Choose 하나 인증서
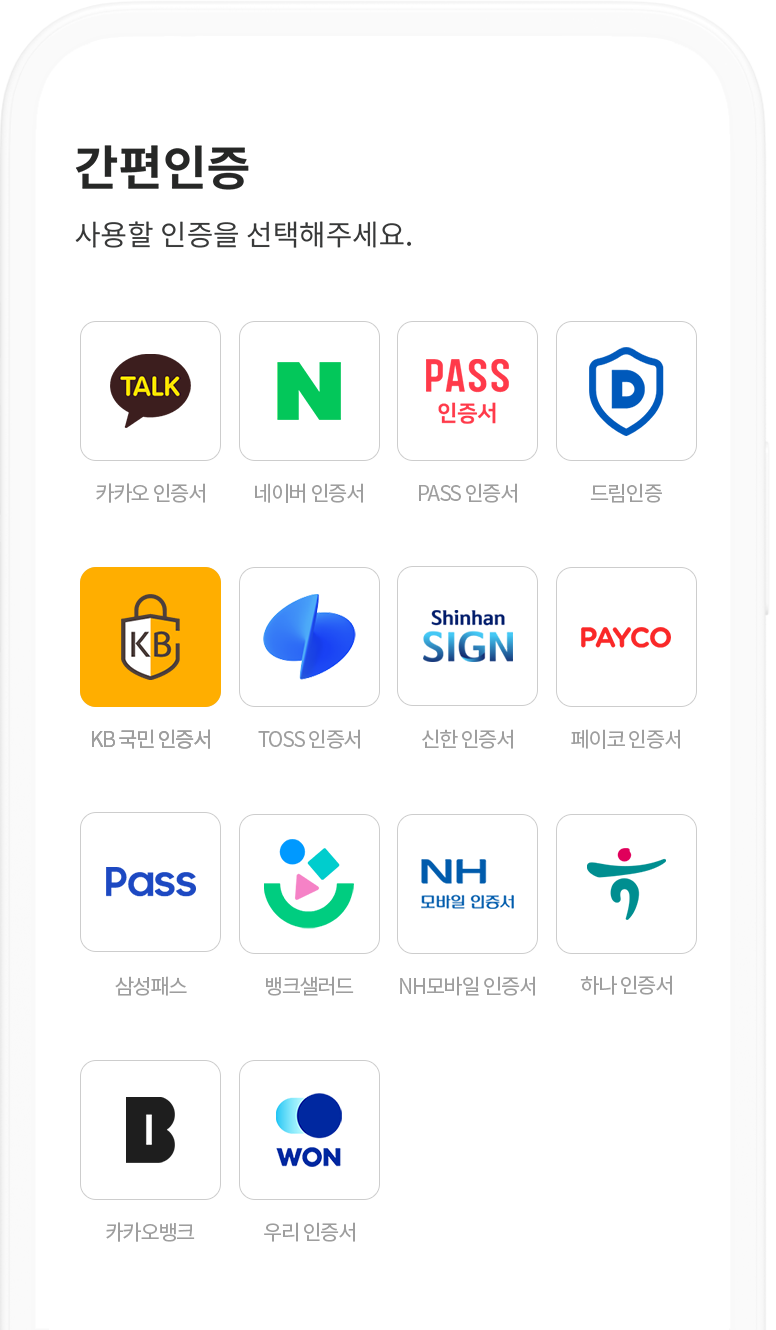This screenshot has height=1330, width=776. pyautogui.click(x=626, y=883)
